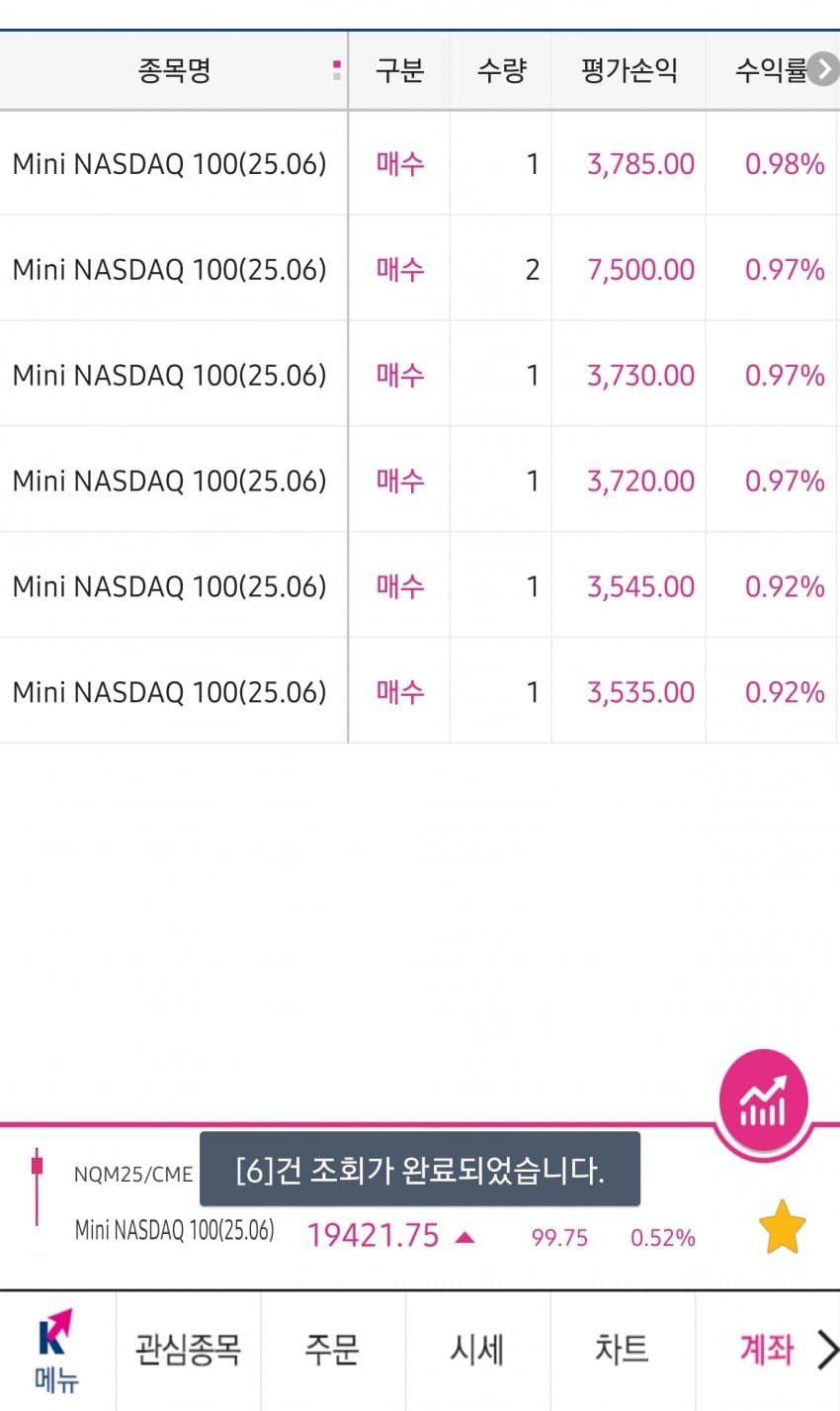This screenshot has width=840, height=1411.
Task: Open the row showing 3,535.00 profit
Action: pos(420,692)
